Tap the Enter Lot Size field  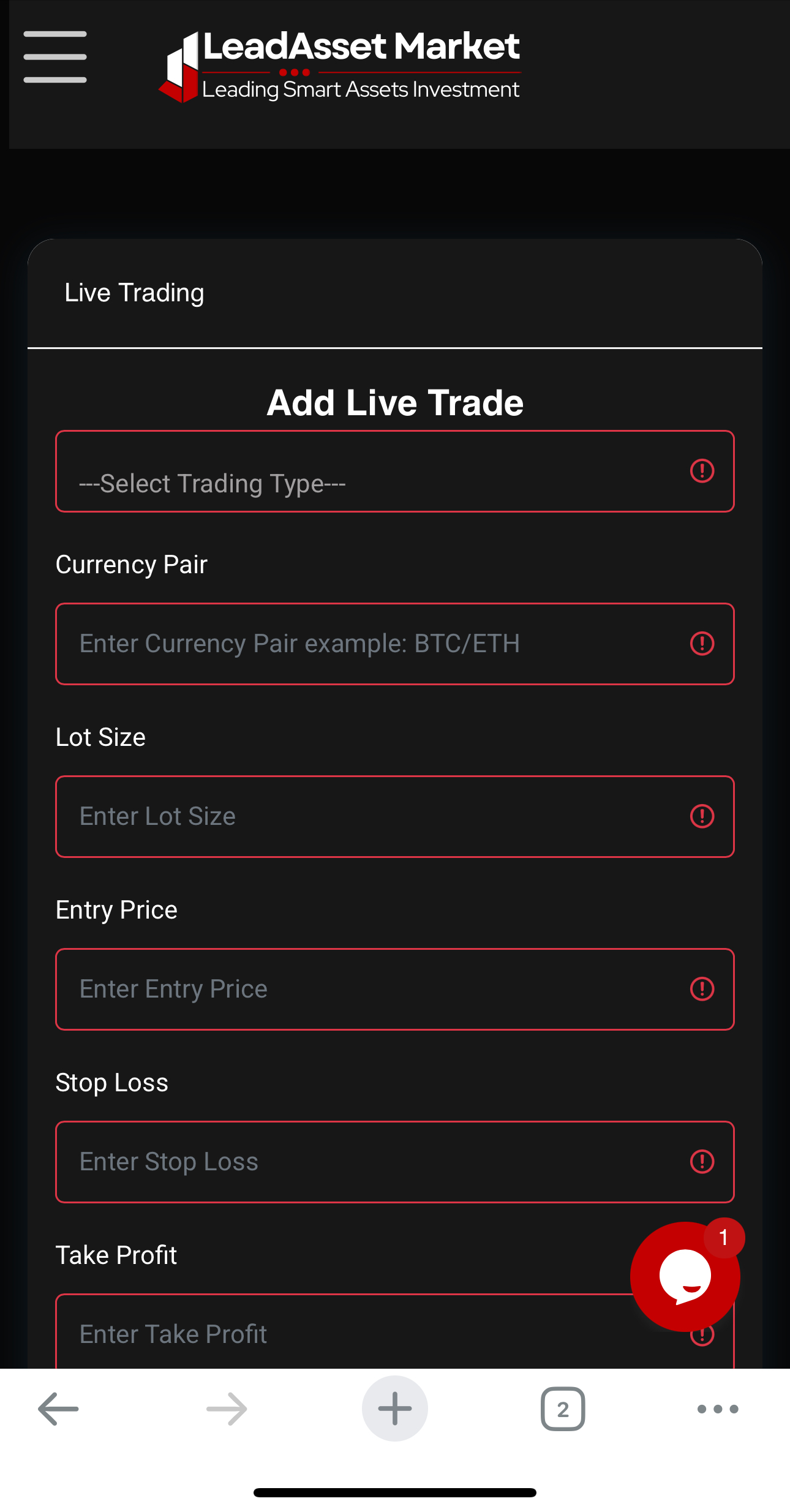point(395,816)
